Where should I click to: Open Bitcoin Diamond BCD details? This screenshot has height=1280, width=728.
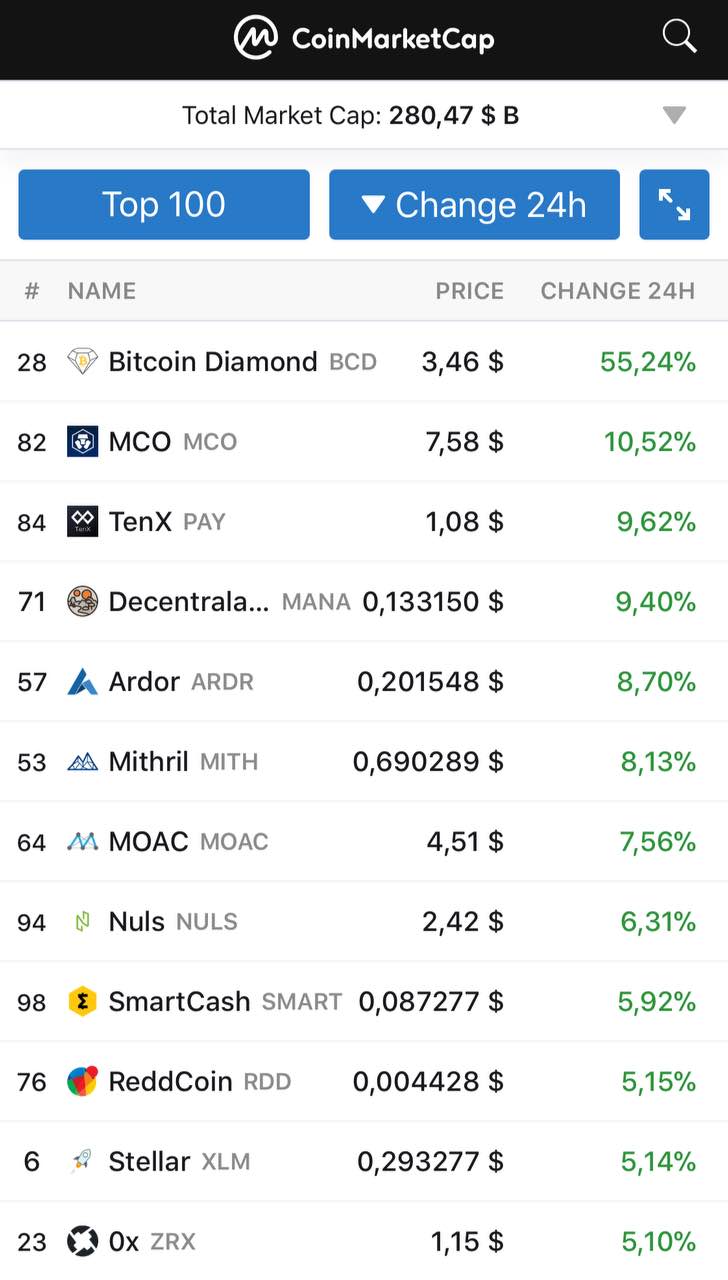(x=364, y=362)
